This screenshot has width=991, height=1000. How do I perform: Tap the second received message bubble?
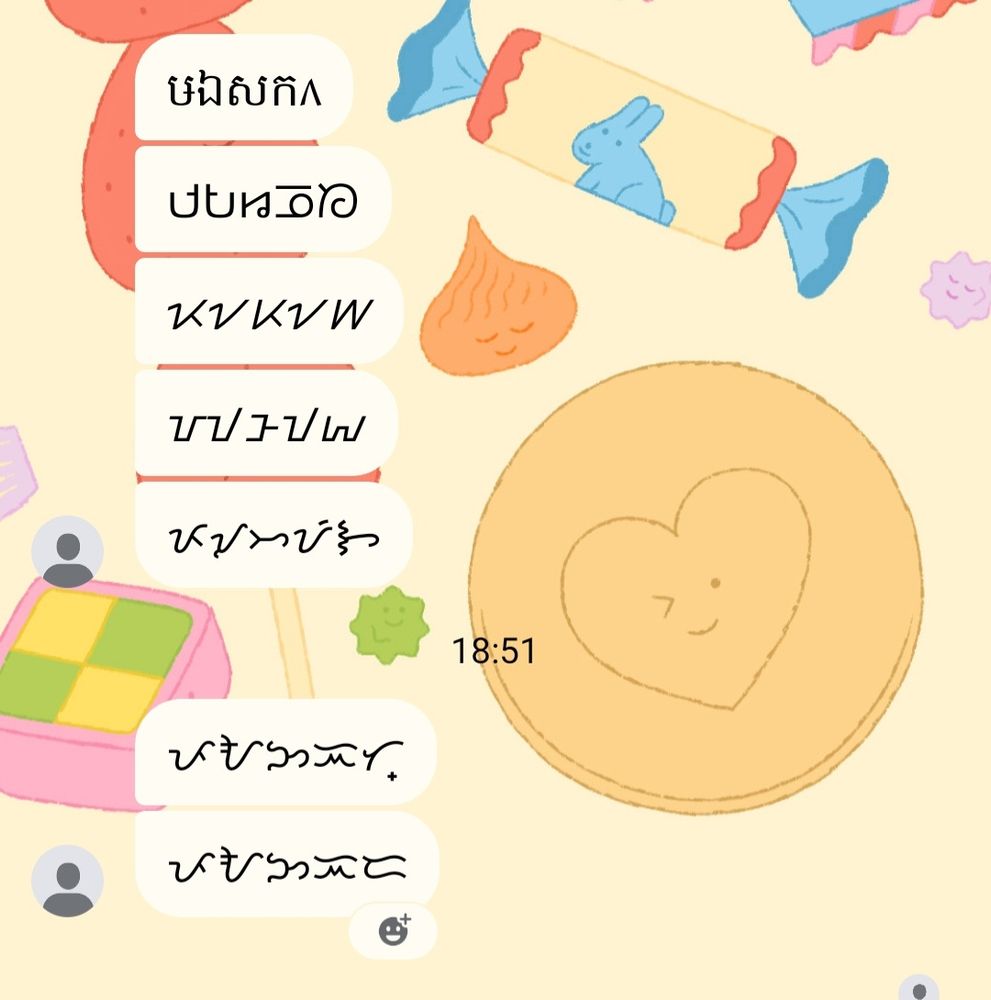tap(263, 199)
